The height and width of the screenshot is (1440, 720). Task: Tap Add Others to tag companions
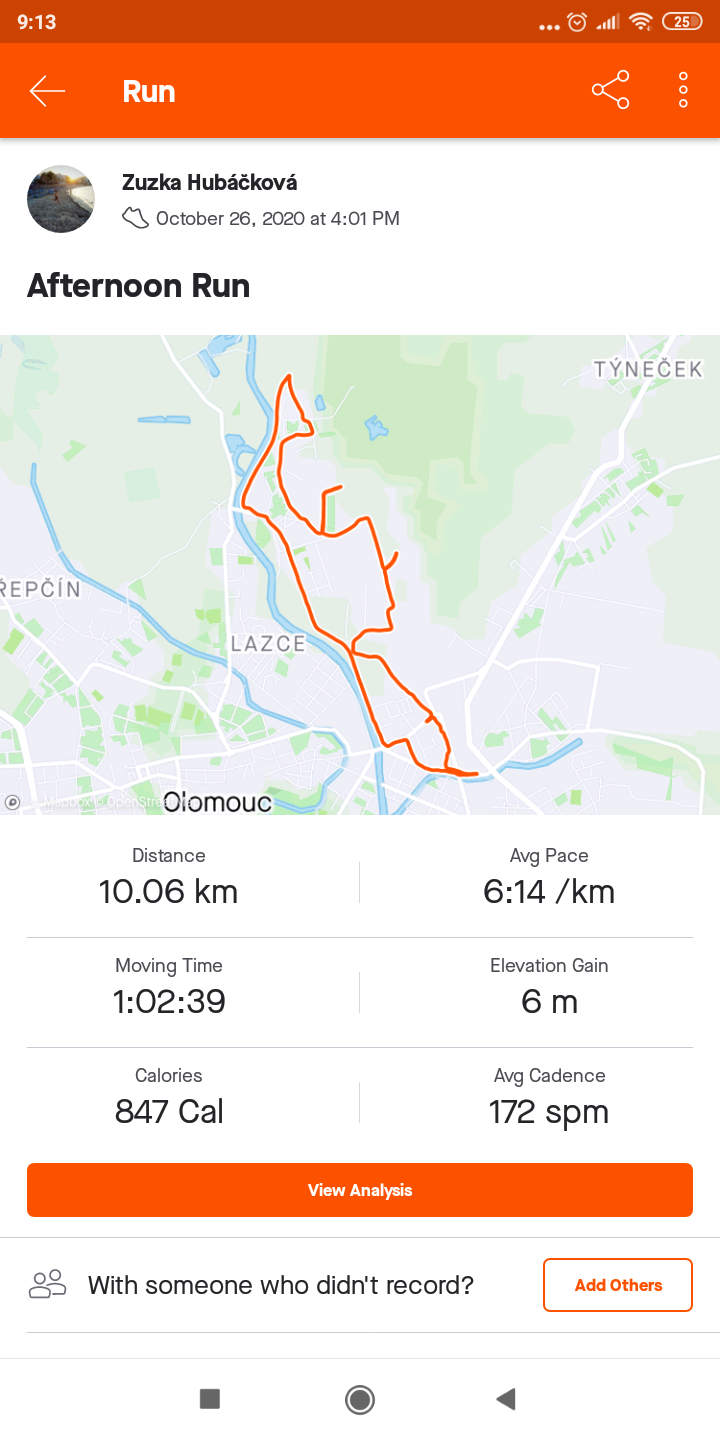click(x=618, y=1285)
